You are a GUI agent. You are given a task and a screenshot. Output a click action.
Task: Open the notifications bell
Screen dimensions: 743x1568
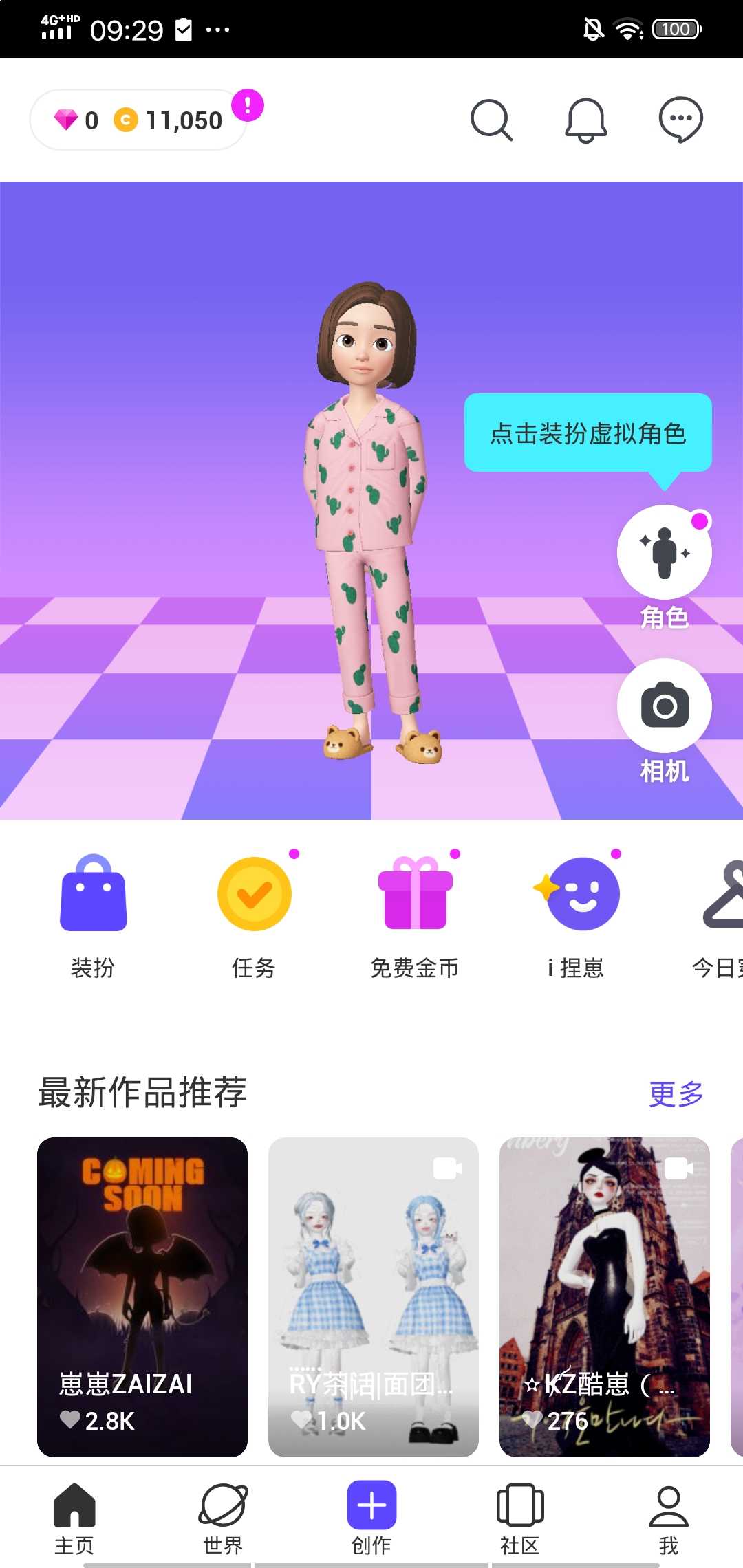pyautogui.click(x=585, y=120)
